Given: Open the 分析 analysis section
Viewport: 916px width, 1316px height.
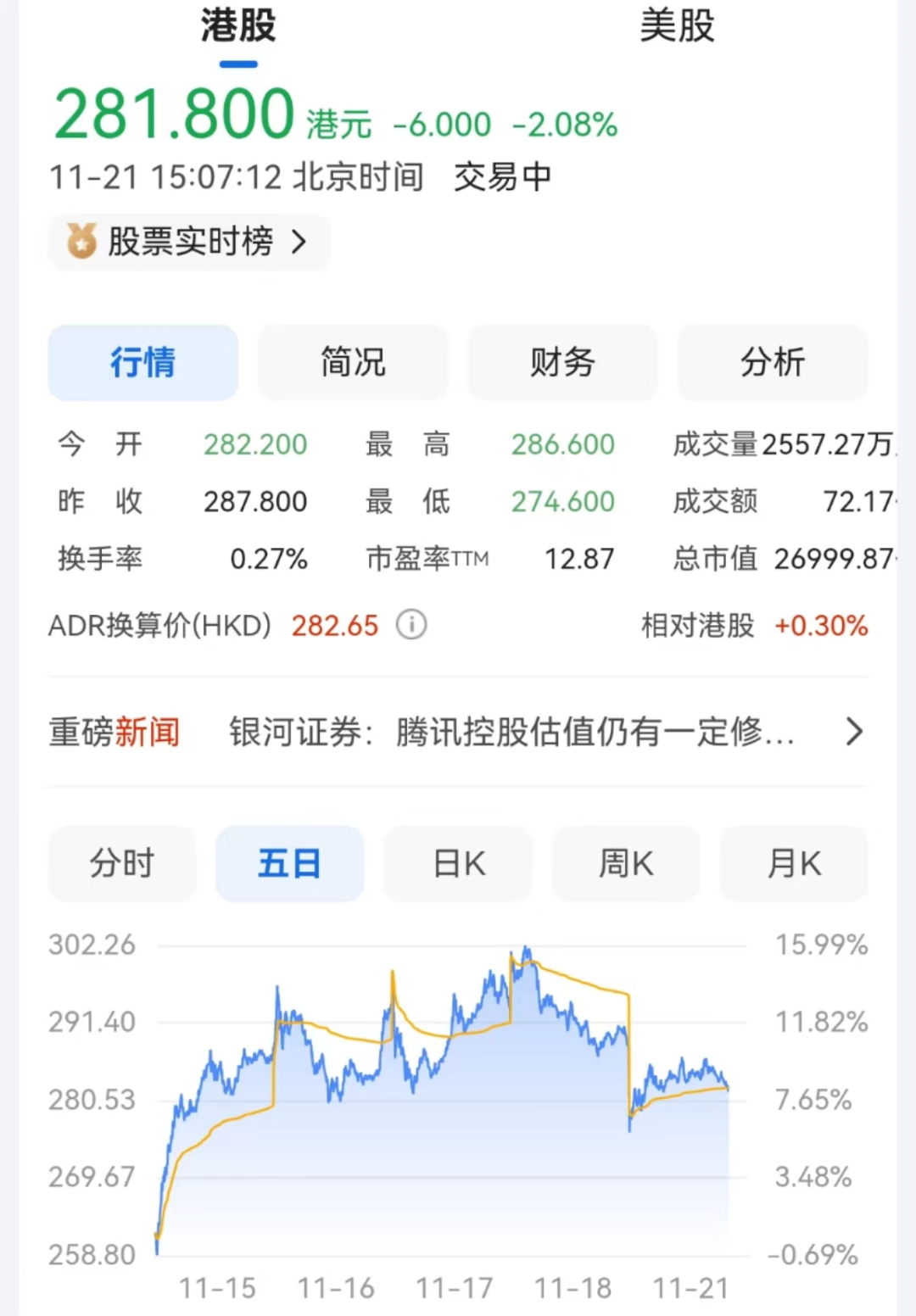Looking at the screenshot, I should click(773, 362).
